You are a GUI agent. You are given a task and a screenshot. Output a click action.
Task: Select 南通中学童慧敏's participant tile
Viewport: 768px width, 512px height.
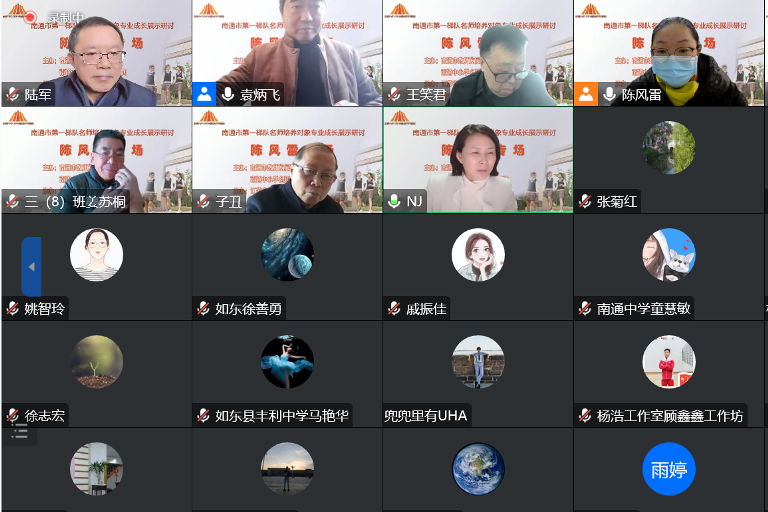point(670,266)
